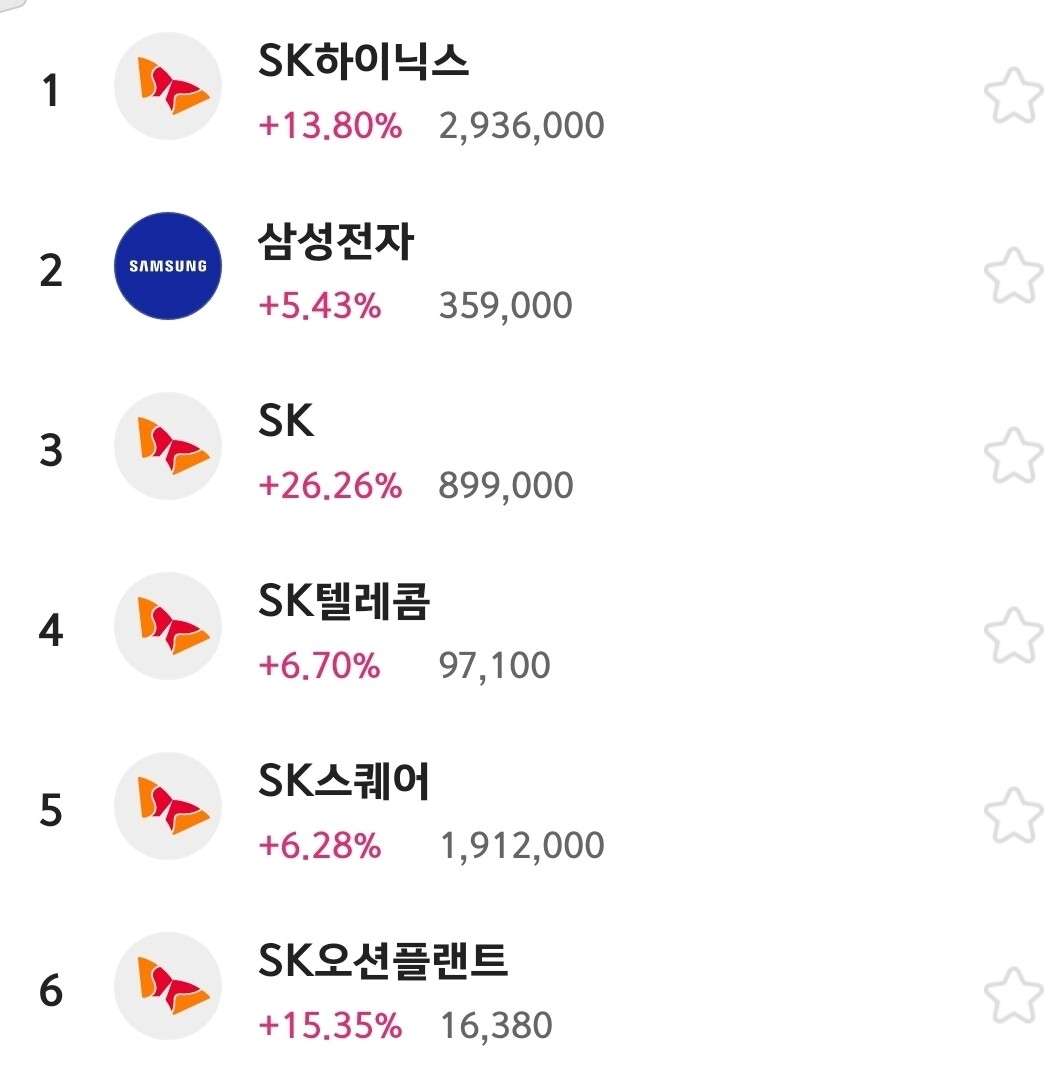The width and height of the screenshot is (1058, 1080).
Task: Tap the star next to SK텔레콤
Action: click(x=1013, y=635)
